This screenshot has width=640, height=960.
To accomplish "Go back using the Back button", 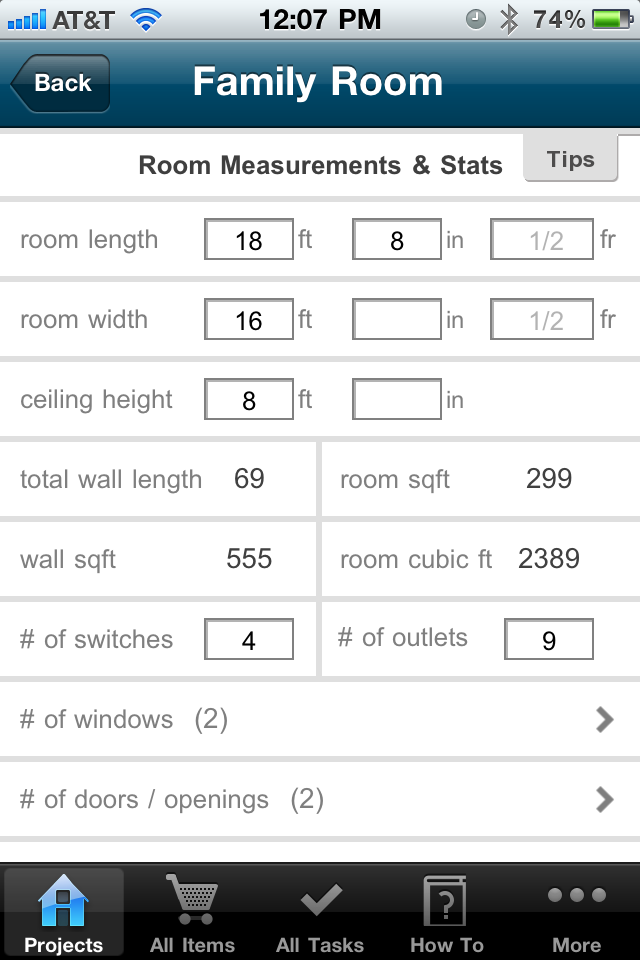I will click(x=60, y=83).
